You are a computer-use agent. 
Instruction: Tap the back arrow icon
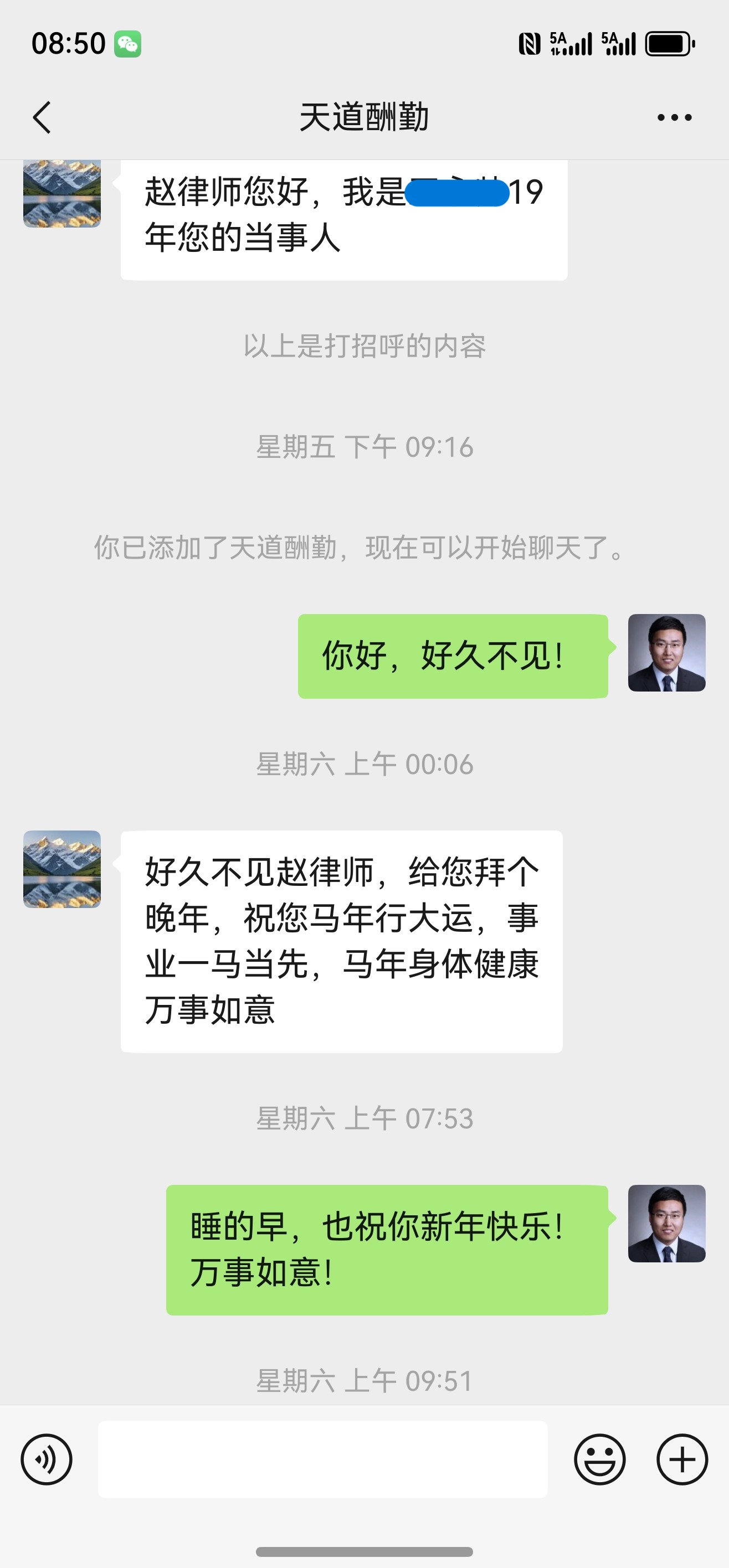[x=42, y=117]
